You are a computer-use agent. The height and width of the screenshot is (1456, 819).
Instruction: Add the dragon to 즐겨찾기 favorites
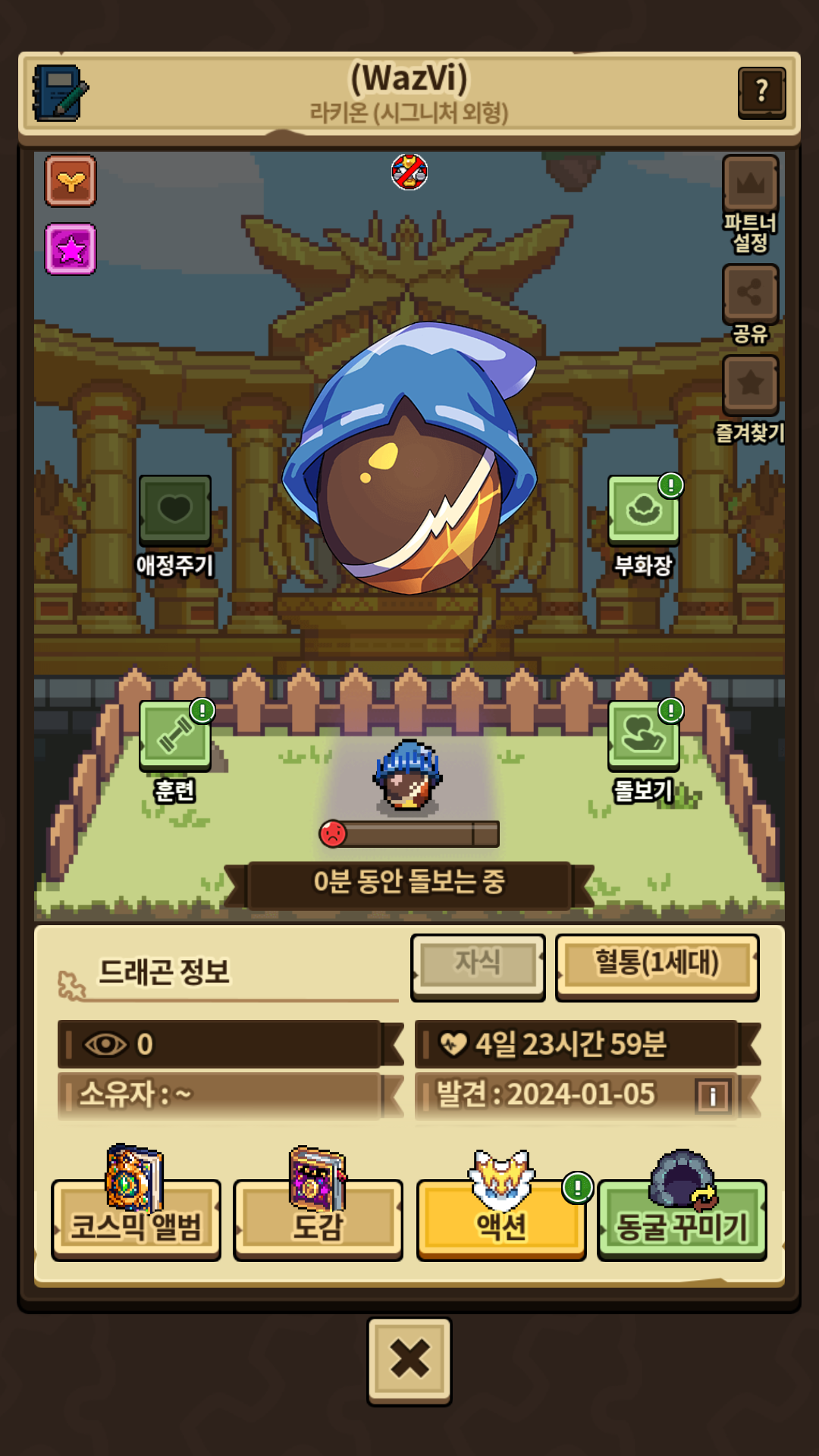[750, 384]
